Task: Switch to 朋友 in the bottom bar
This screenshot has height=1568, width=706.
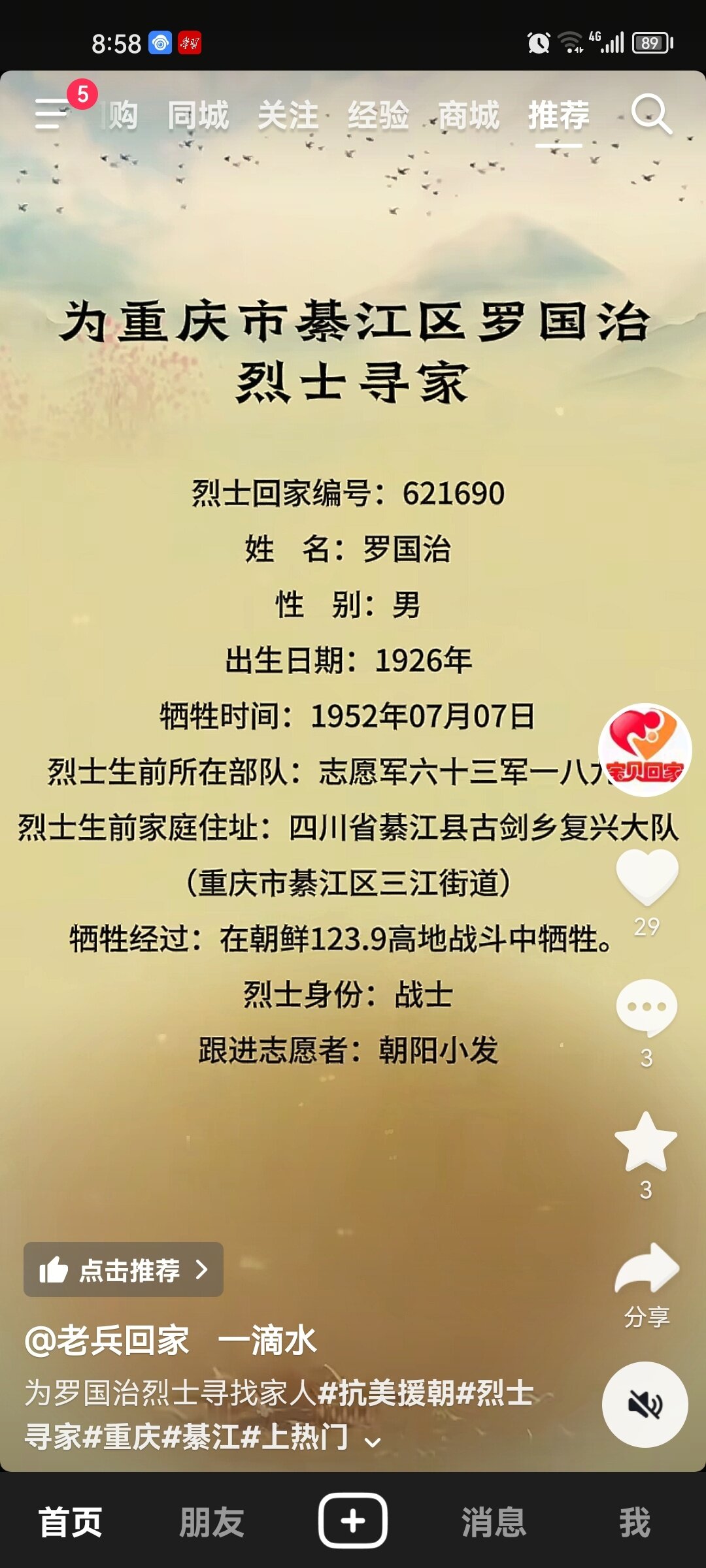Action: pos(211,1522)
